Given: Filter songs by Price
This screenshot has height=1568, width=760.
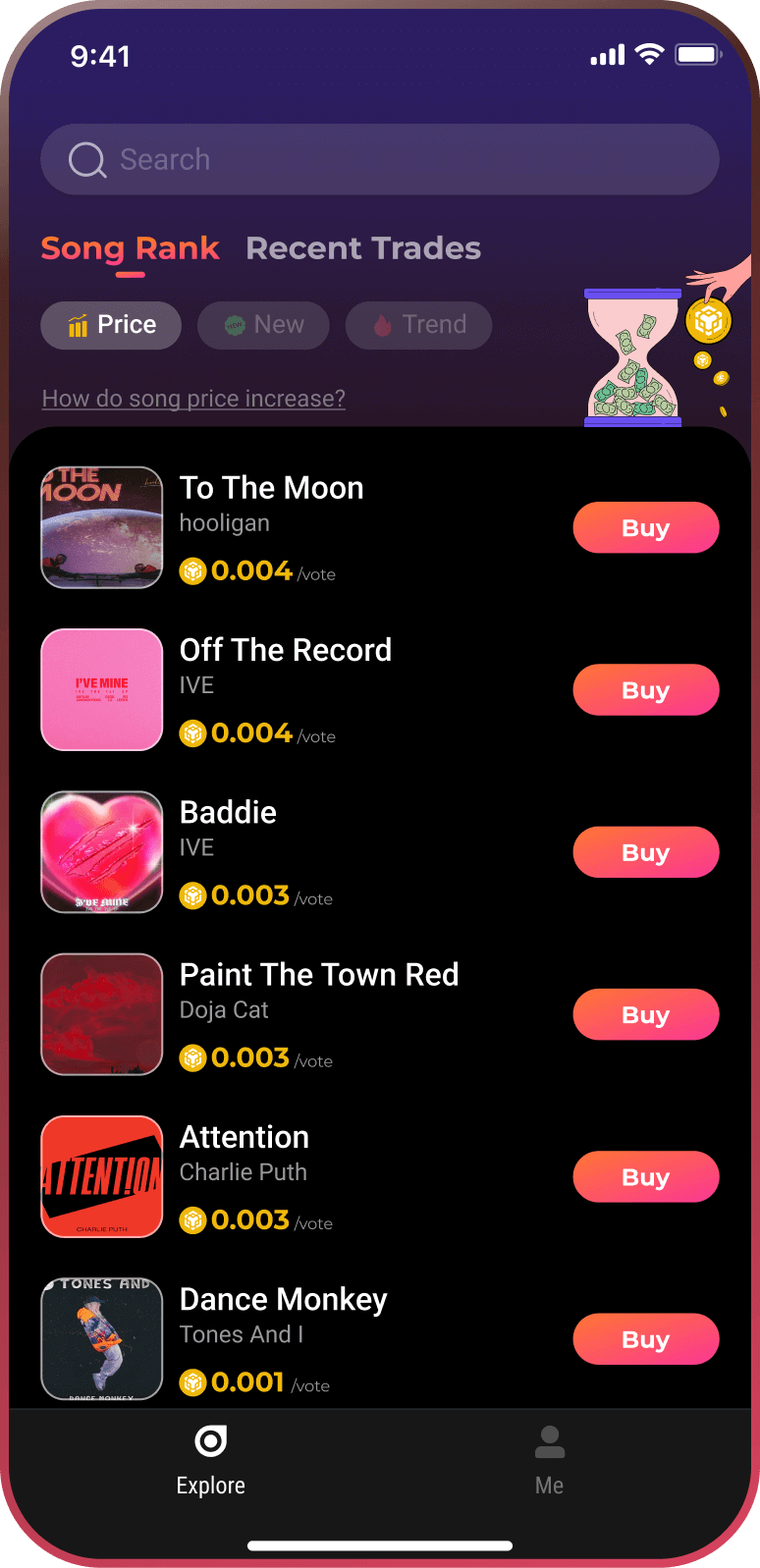Looking at the screenshot, I should coord(111,325).
